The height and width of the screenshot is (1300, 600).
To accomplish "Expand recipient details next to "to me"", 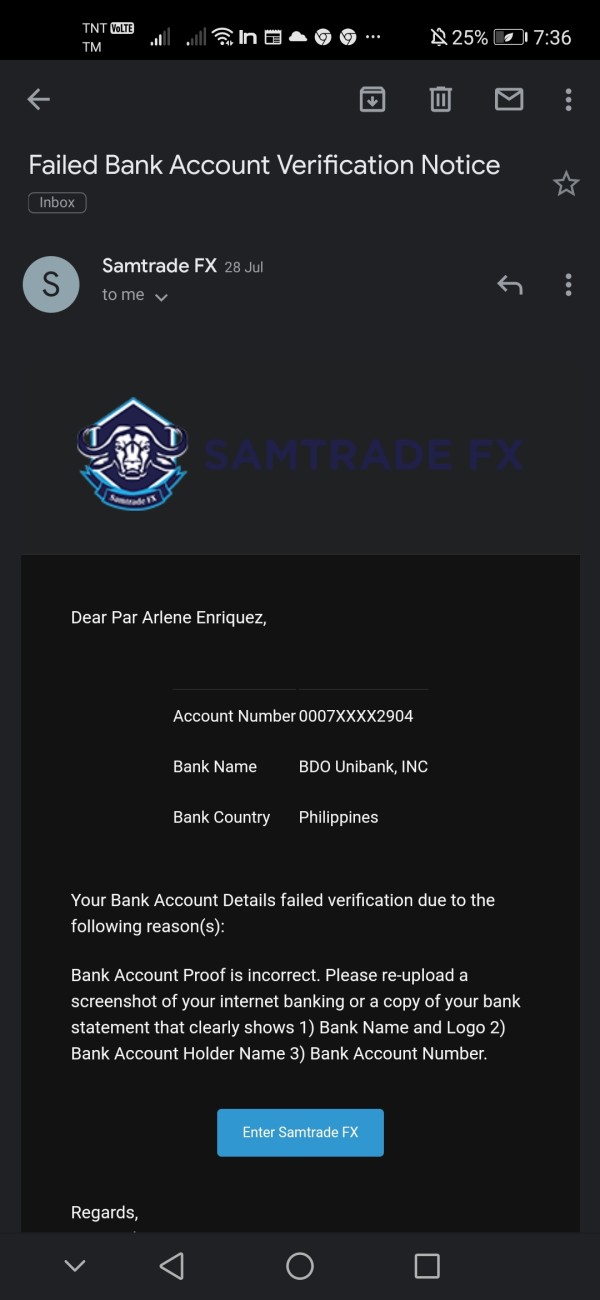I will point(161,297).
